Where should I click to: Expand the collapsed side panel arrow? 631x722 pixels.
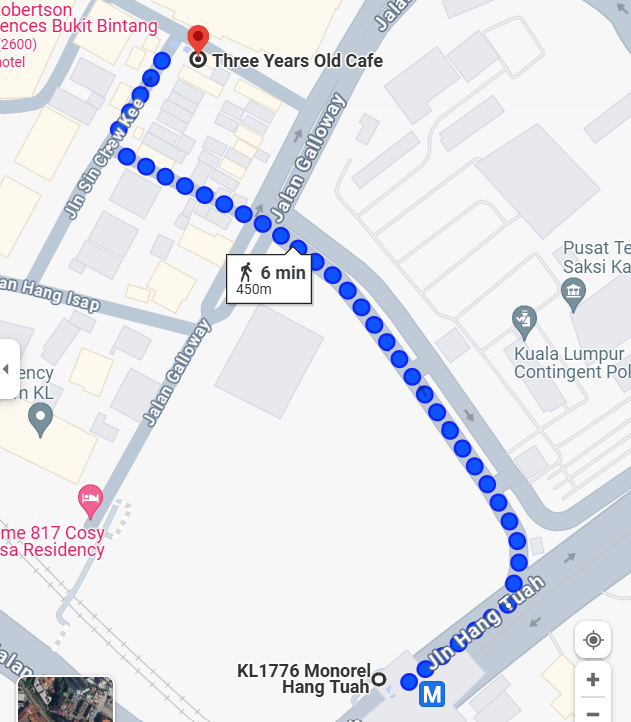click(x=6, y=369)
